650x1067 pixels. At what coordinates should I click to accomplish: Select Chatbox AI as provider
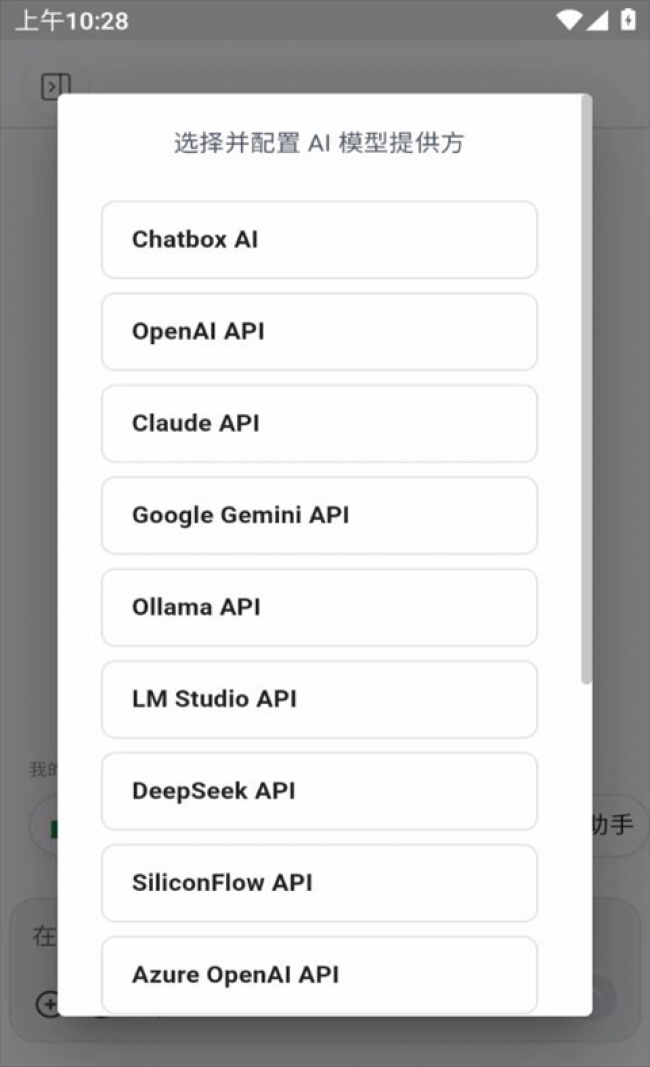319,240
